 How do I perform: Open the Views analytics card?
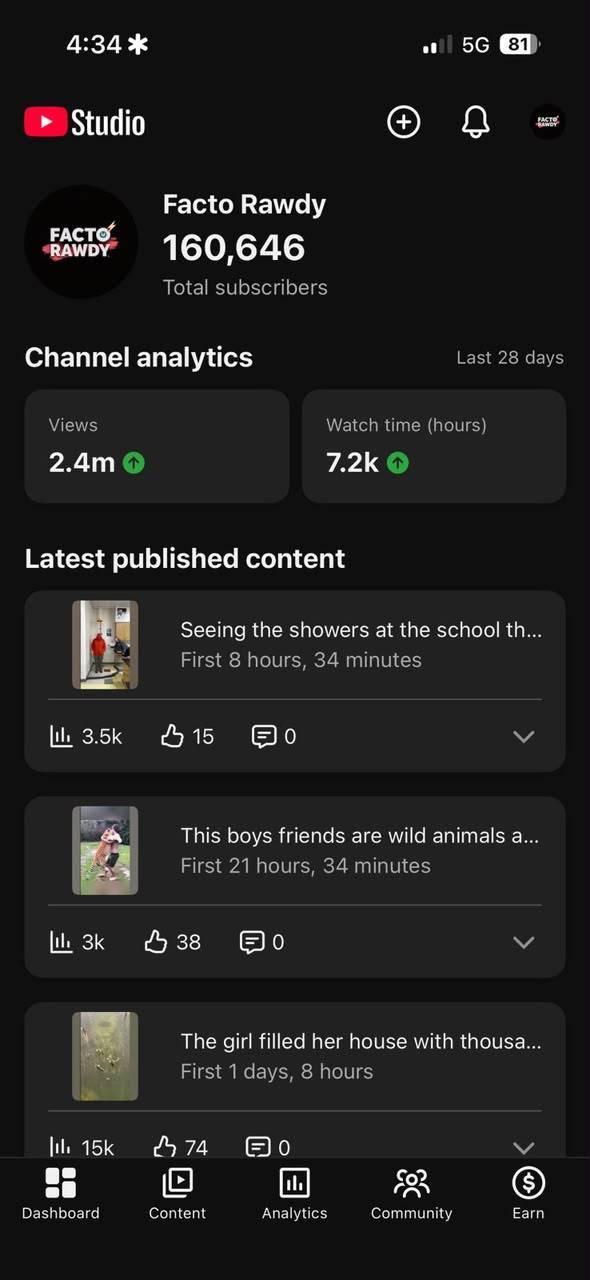157,446
